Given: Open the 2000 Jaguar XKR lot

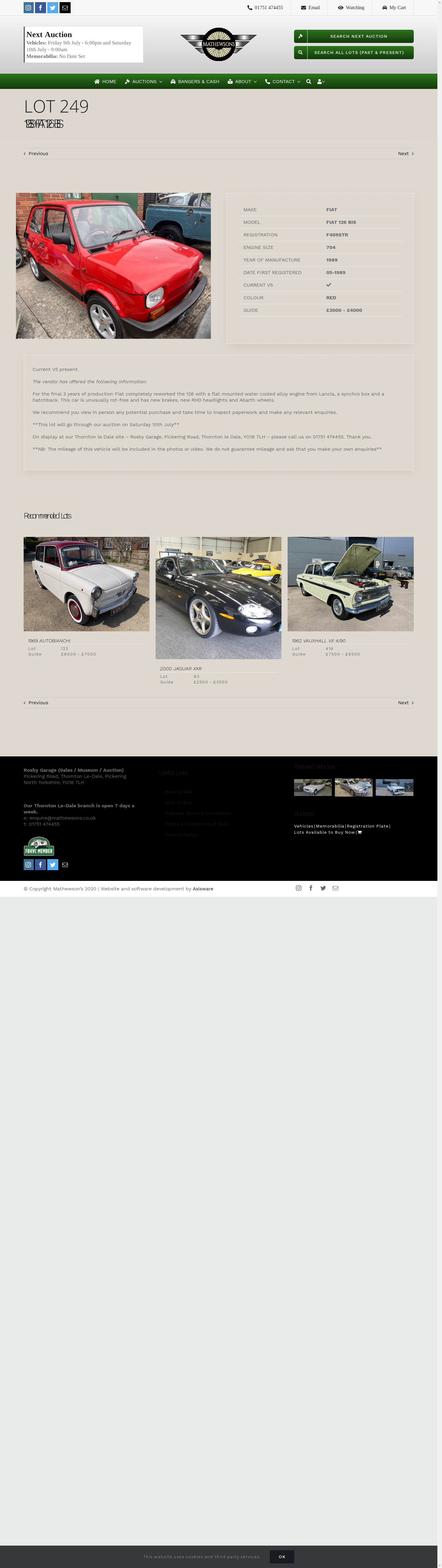Looking at the screenshot, I should [x=218, y=597].
